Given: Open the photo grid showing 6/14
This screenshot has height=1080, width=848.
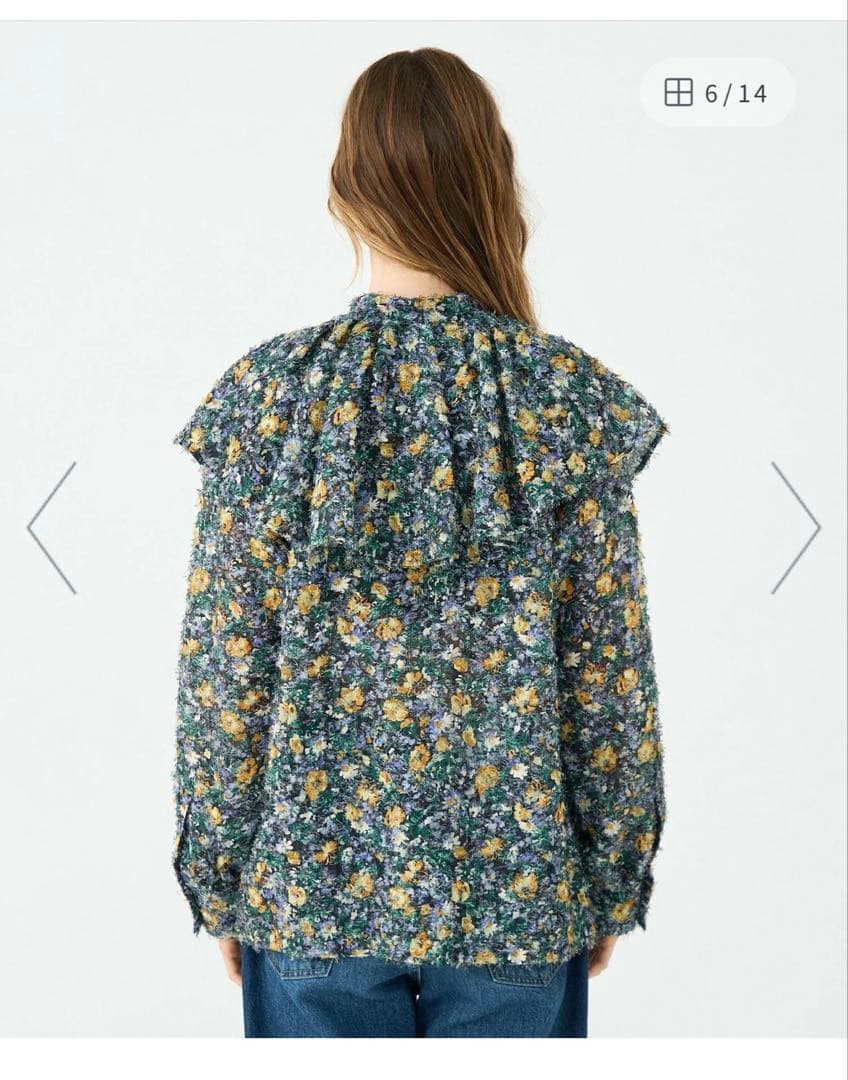Looking at the screenshot, I should click(x=716, y=93).
